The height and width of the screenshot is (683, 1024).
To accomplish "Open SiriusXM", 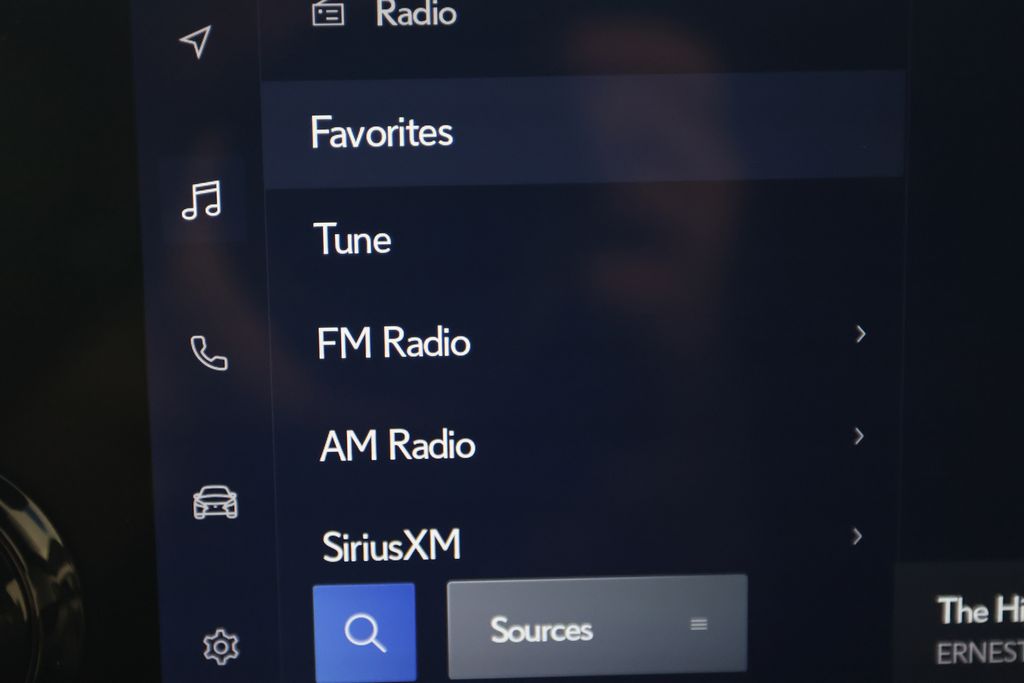I will point(585,545).
